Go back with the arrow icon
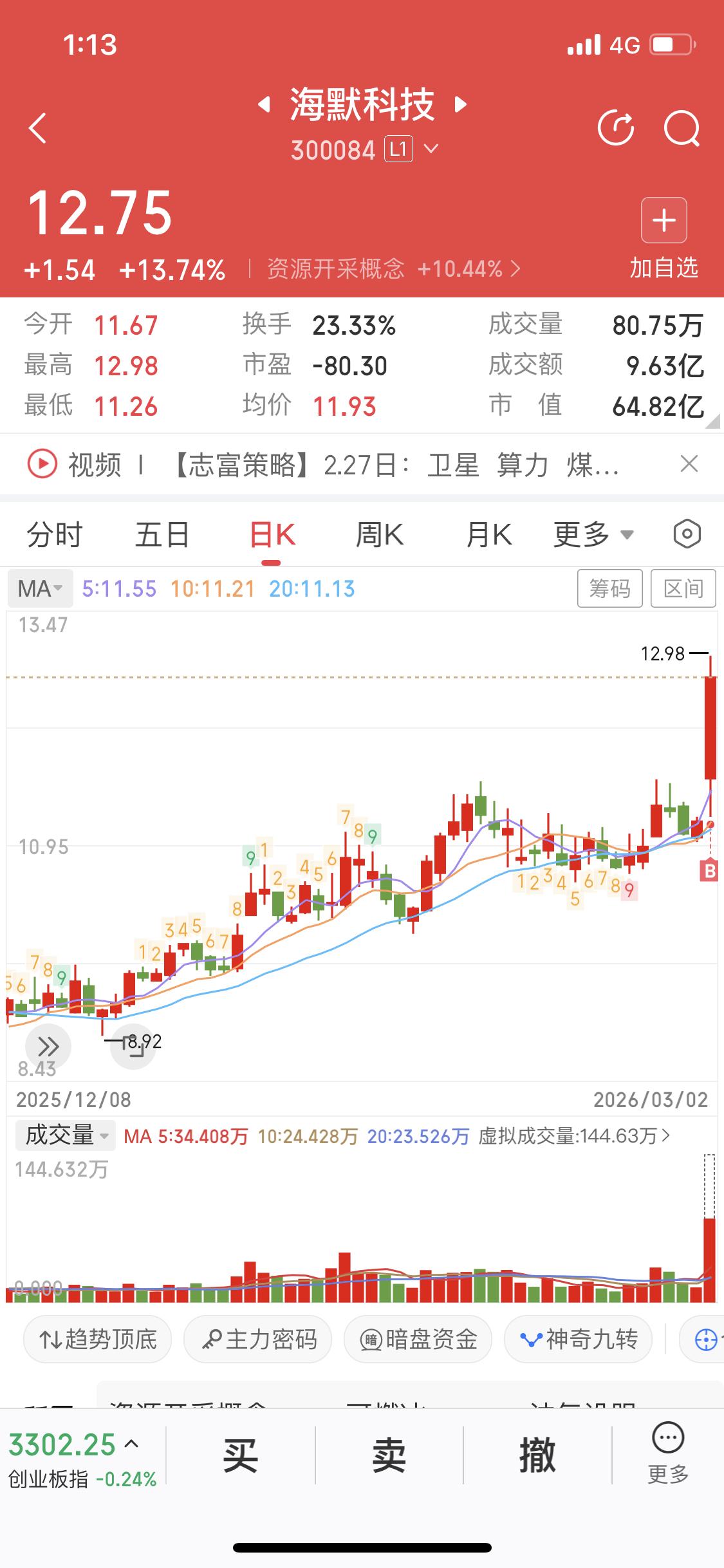The width and height of the screenshot is (724, 1568). click(x=37, y=128)
